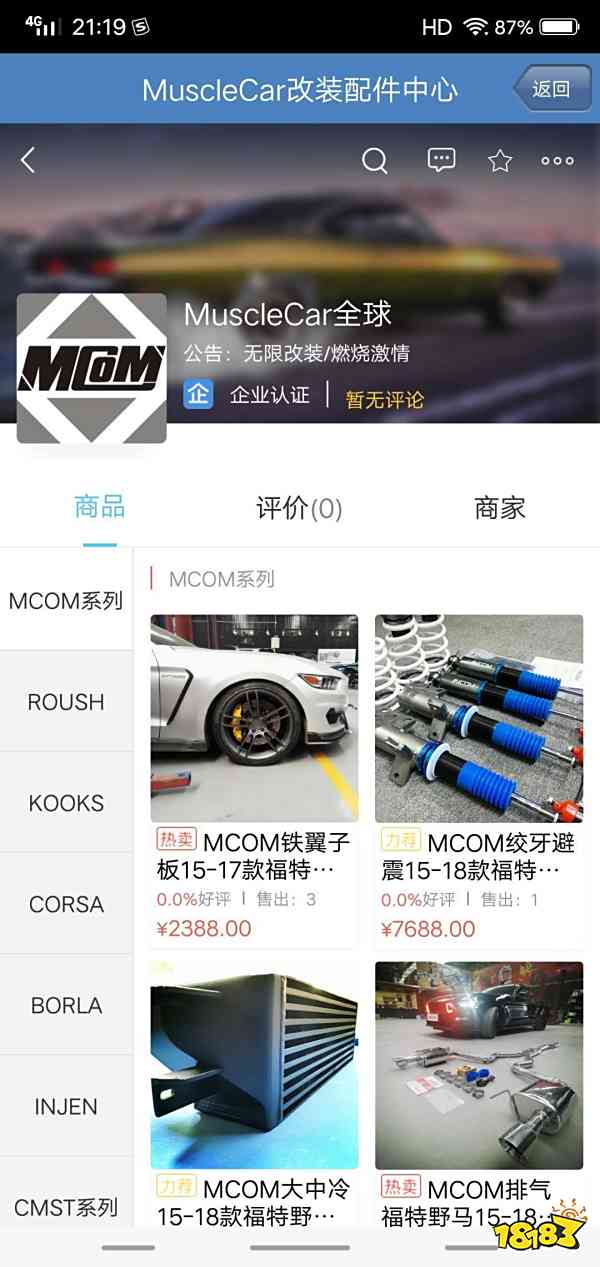The image size is (600, 1267).
Task: Select the KOOKS category
Action: 66,803
